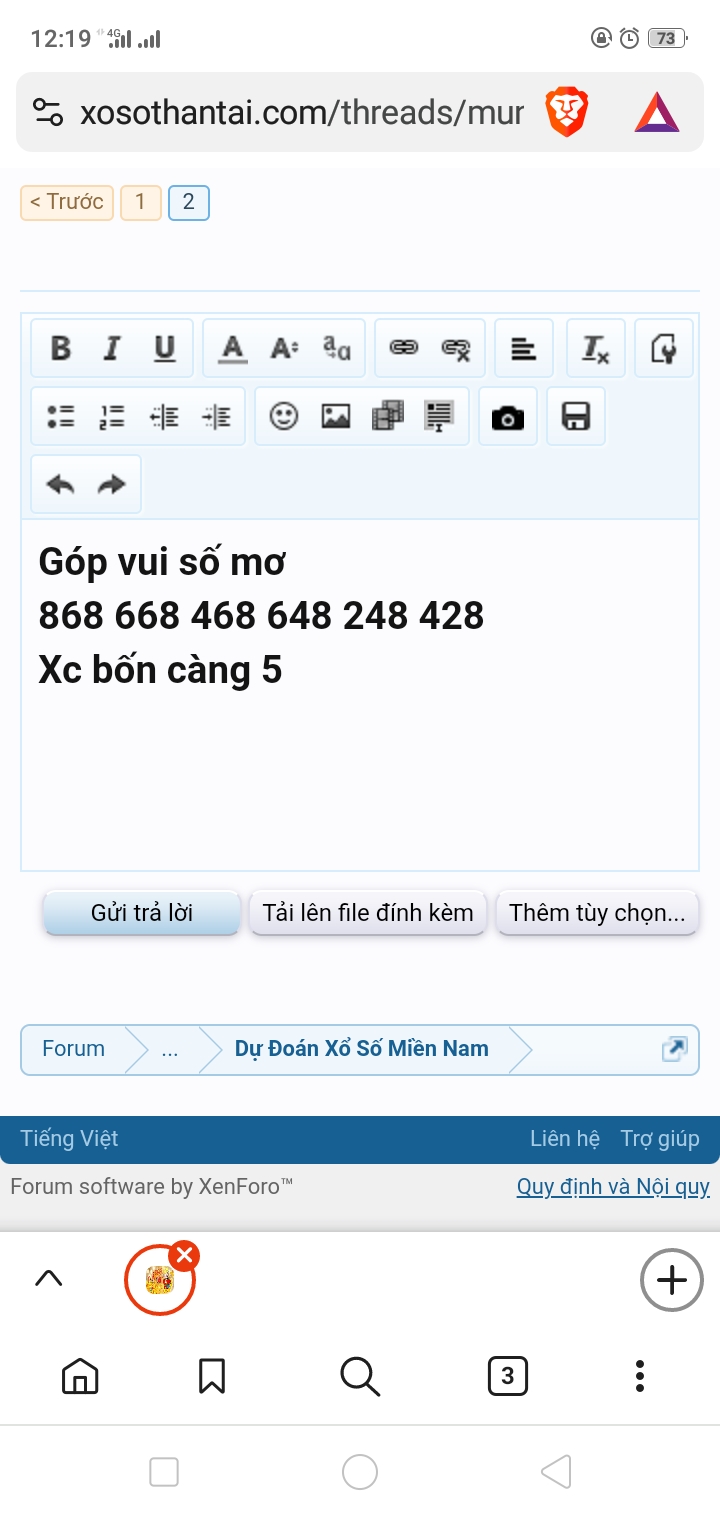The width and height of the screenshot is (720, 1520).
Task: Open Quy định và Nội quy link
Action: pyautogui.click(x=613, y=1187)
